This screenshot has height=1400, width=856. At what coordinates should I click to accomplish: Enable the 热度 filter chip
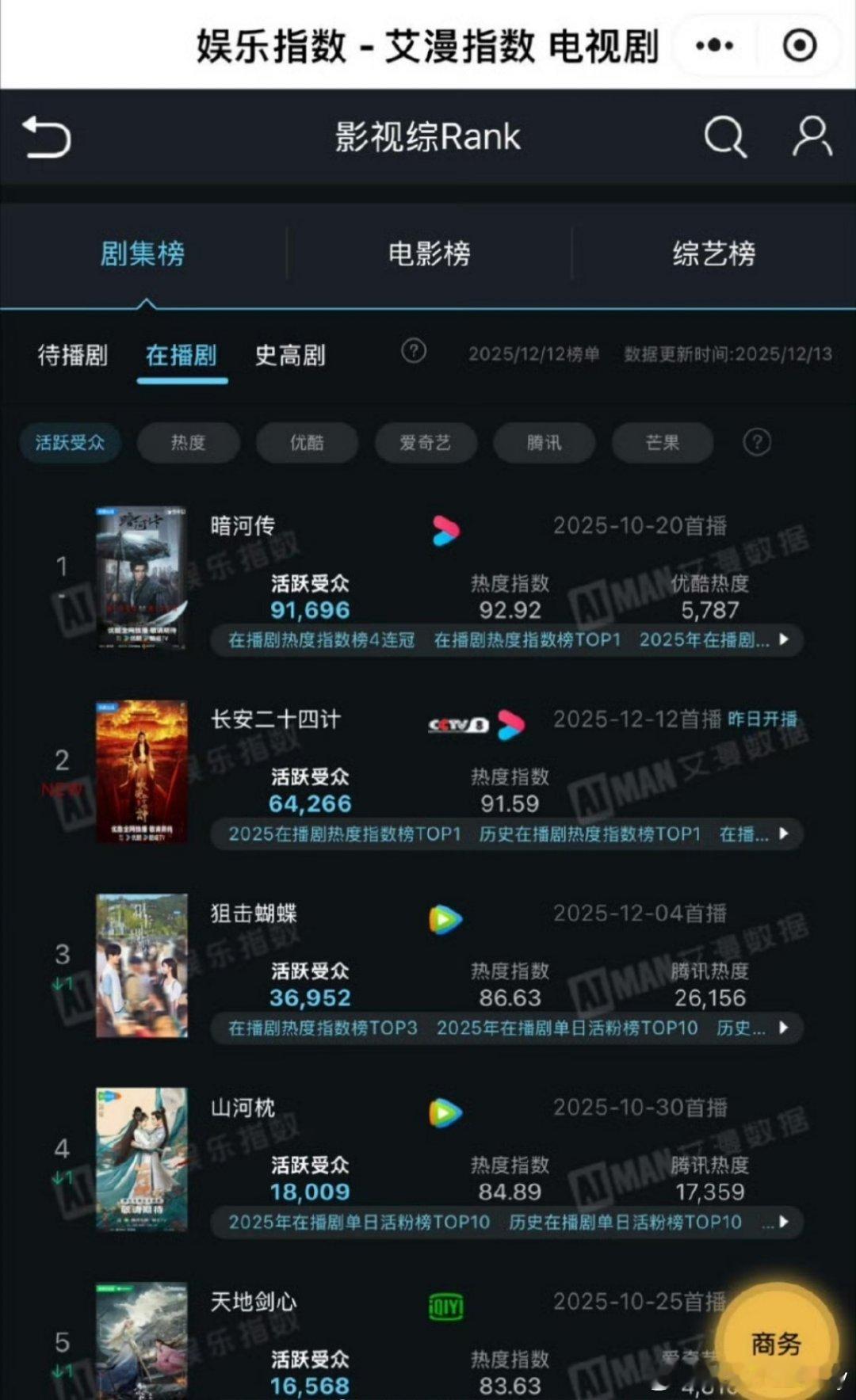click(189, 443)
